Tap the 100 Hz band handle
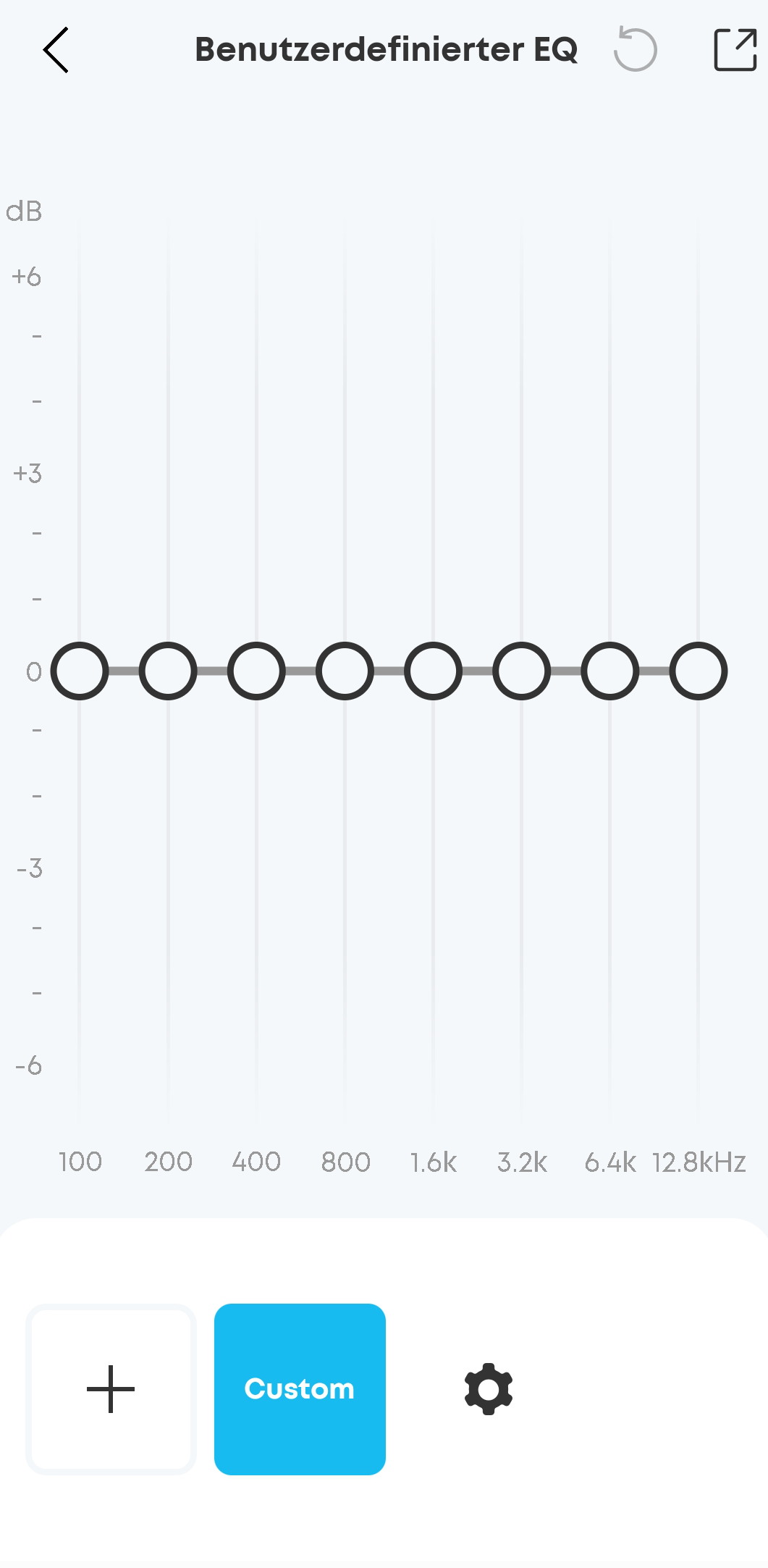This screenshot has height=1568, width=768. tap(80, 671)
